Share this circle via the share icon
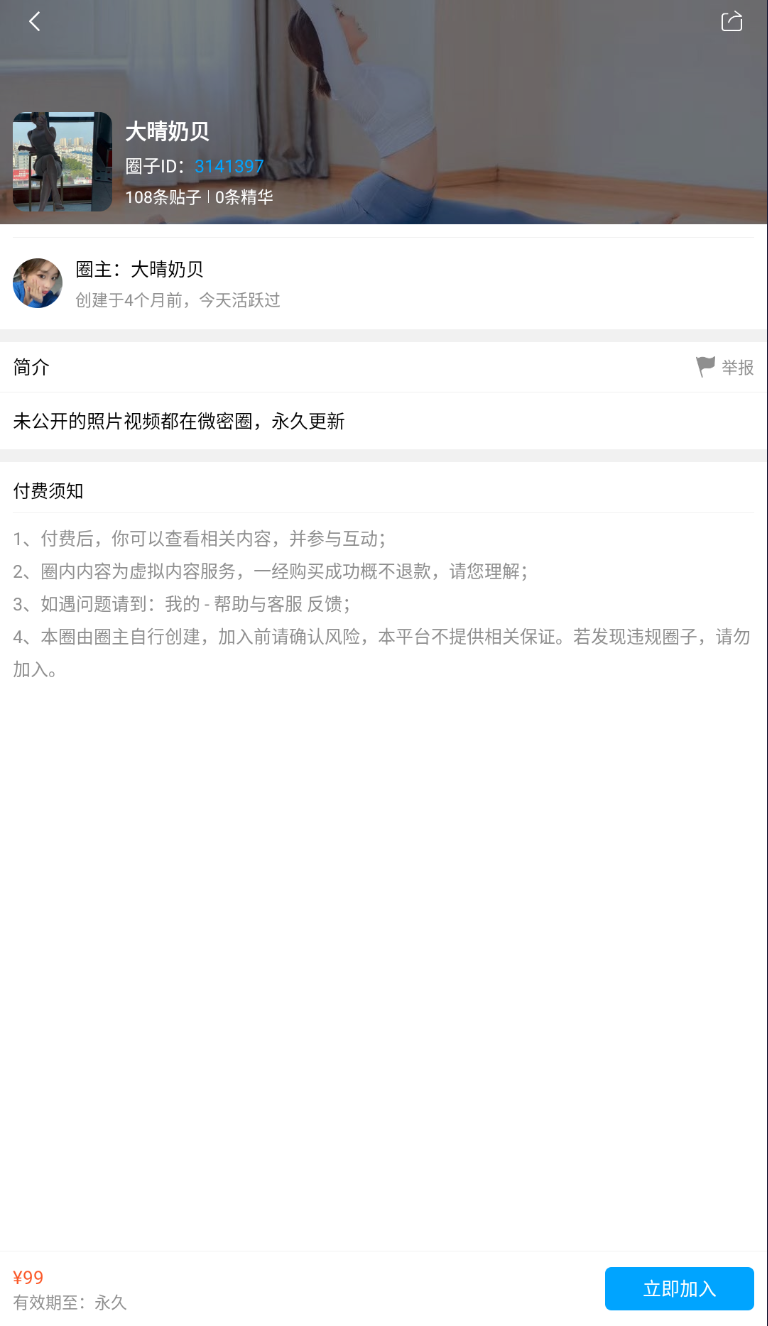The width and height of the screenshot is (768, 1326). pos(732,21)
